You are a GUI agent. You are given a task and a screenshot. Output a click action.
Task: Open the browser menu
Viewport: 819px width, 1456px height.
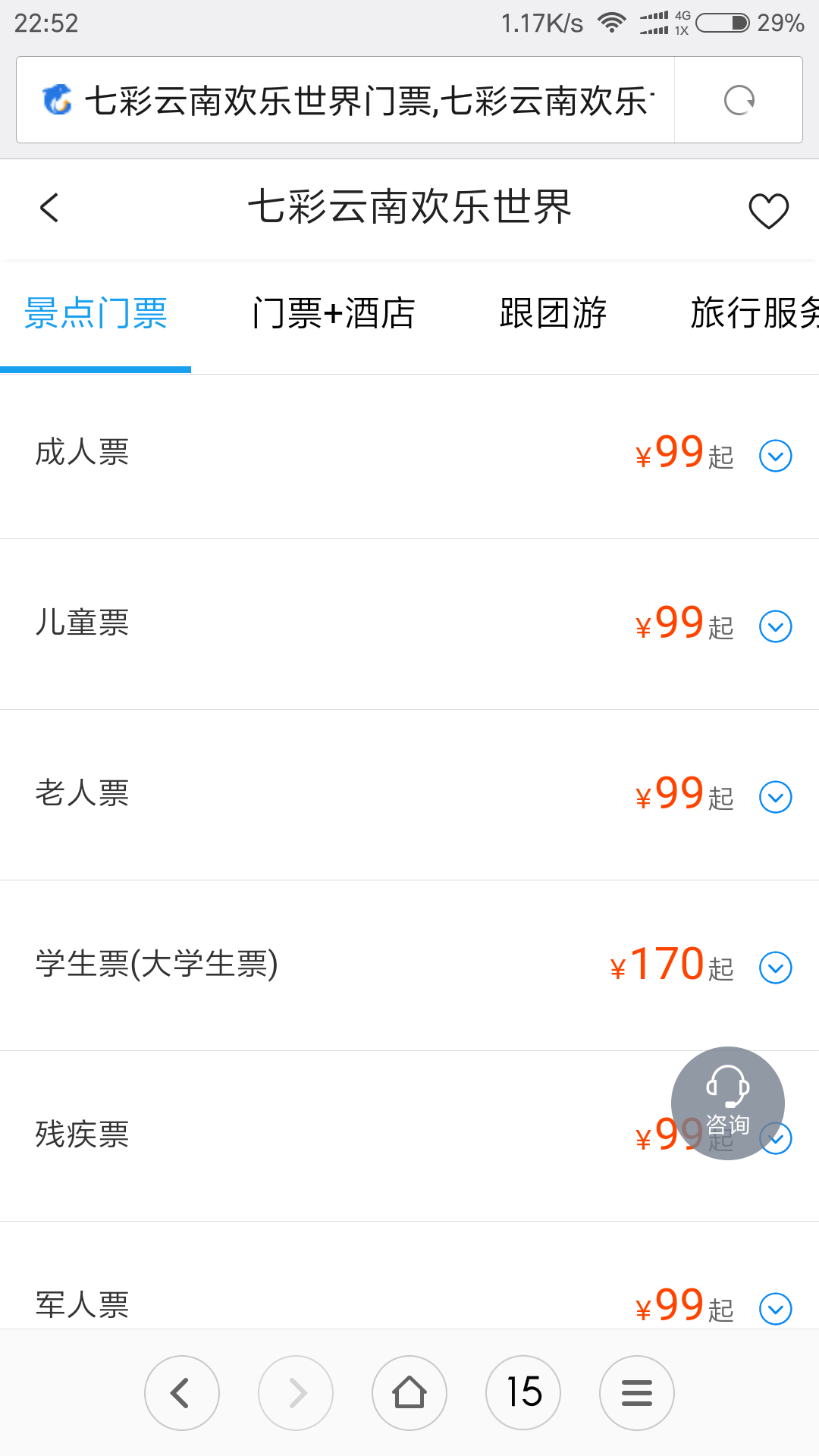[x=637, y=1393]
